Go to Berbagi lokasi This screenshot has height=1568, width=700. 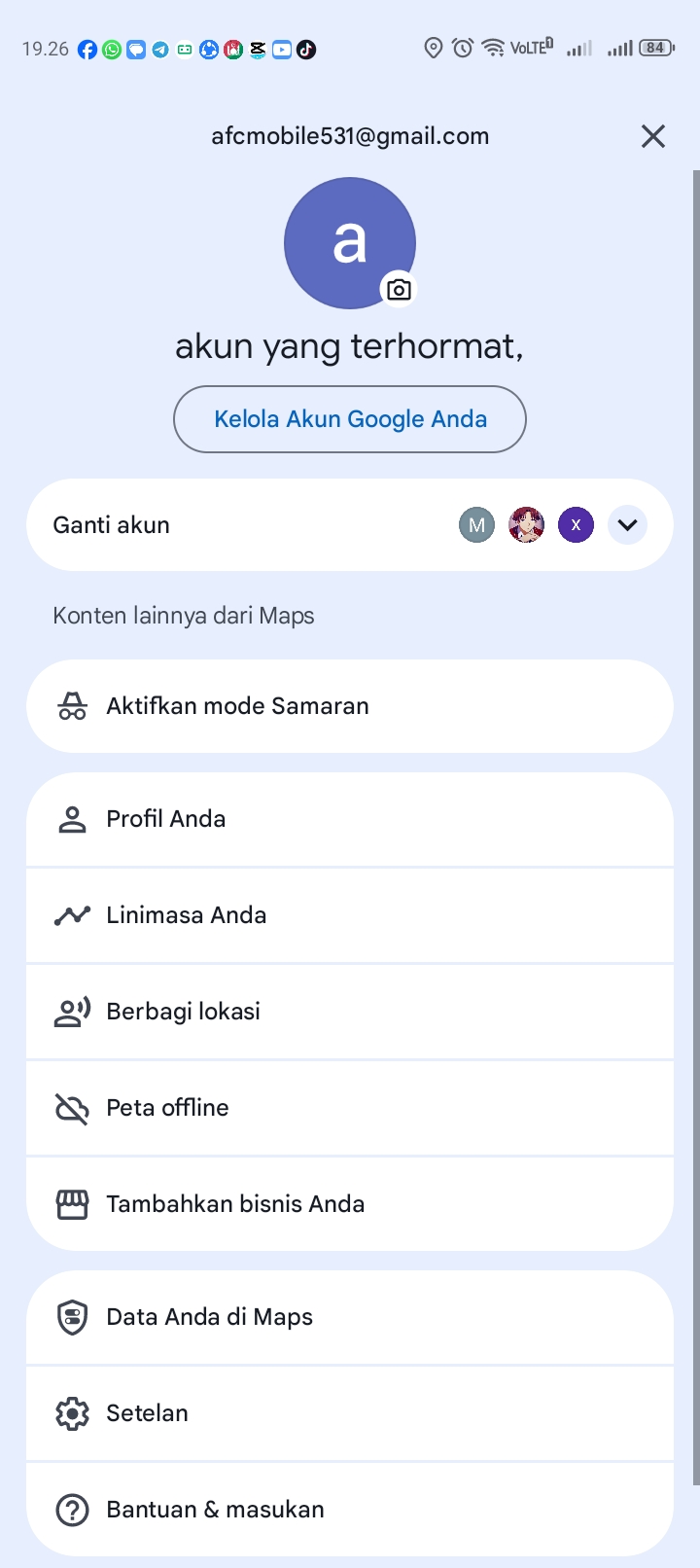pyautogui.click(x=350, y=1012)
